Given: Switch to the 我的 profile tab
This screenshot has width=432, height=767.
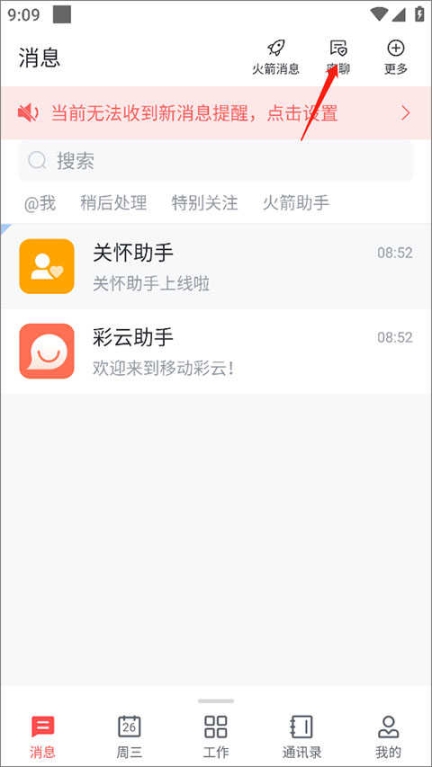Looking at the screenshot, I should tap(388, 736).
